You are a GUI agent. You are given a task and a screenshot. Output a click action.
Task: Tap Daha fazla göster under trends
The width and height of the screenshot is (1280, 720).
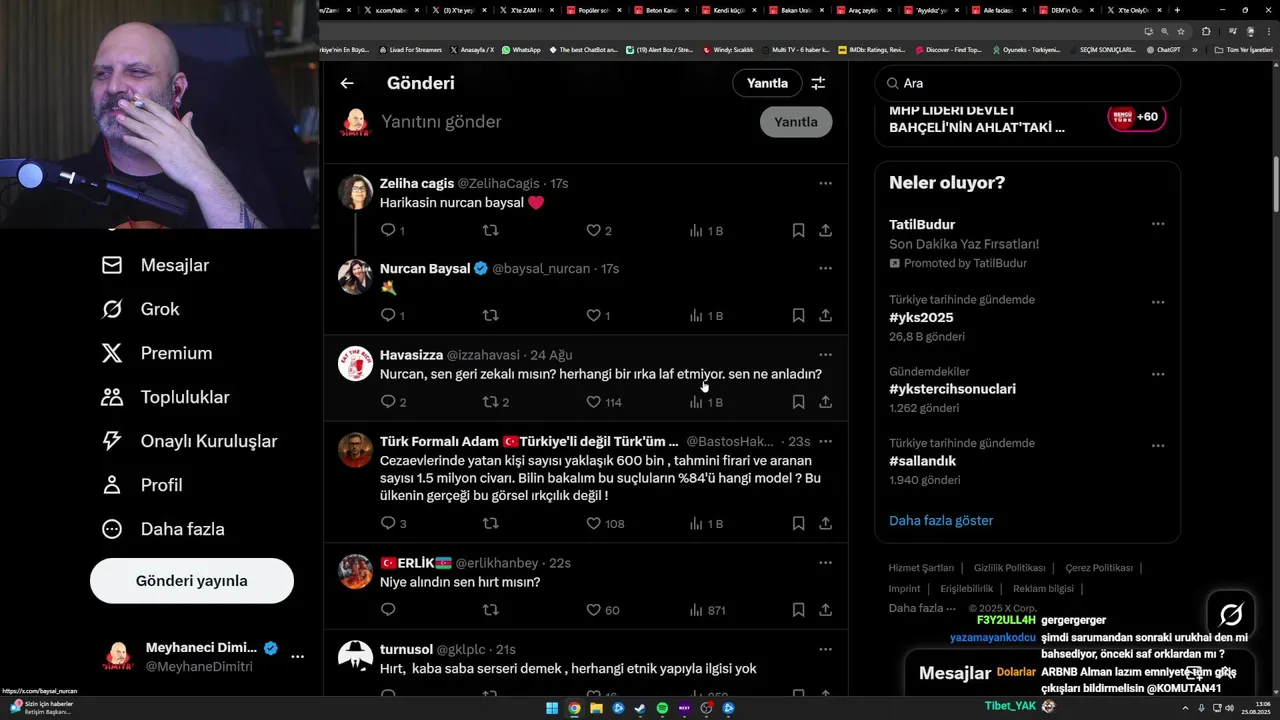coord(941,520)
